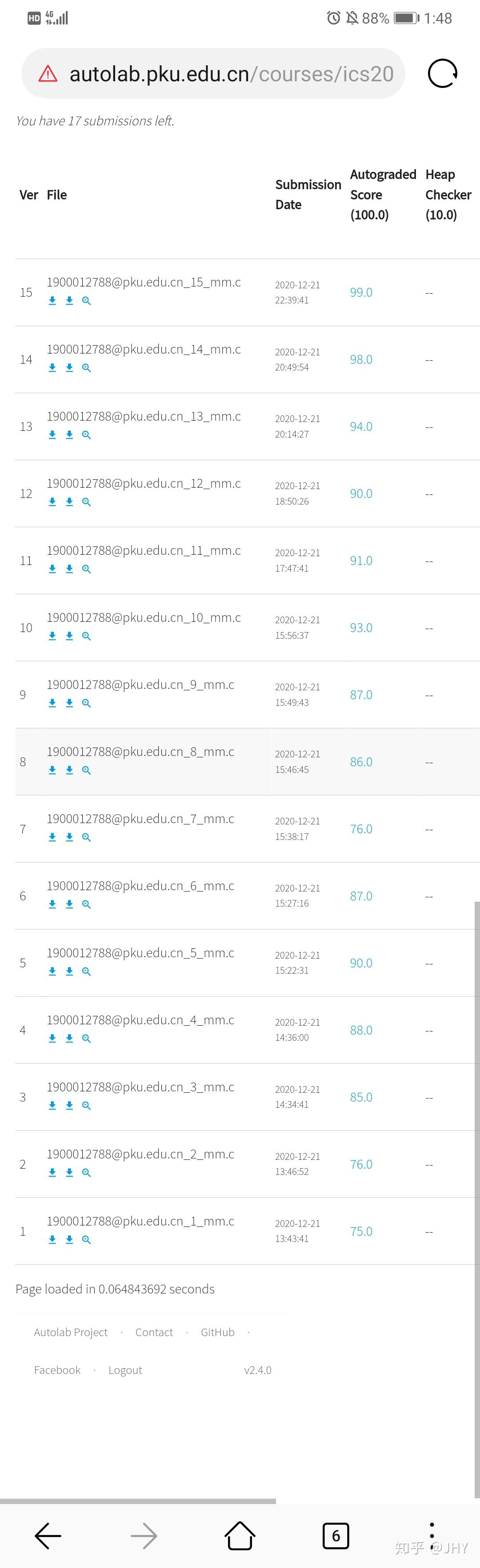This screenshot has width=480, height=1568.
Task: Open the 86.0 score for version 8
Action: point(360,761)
